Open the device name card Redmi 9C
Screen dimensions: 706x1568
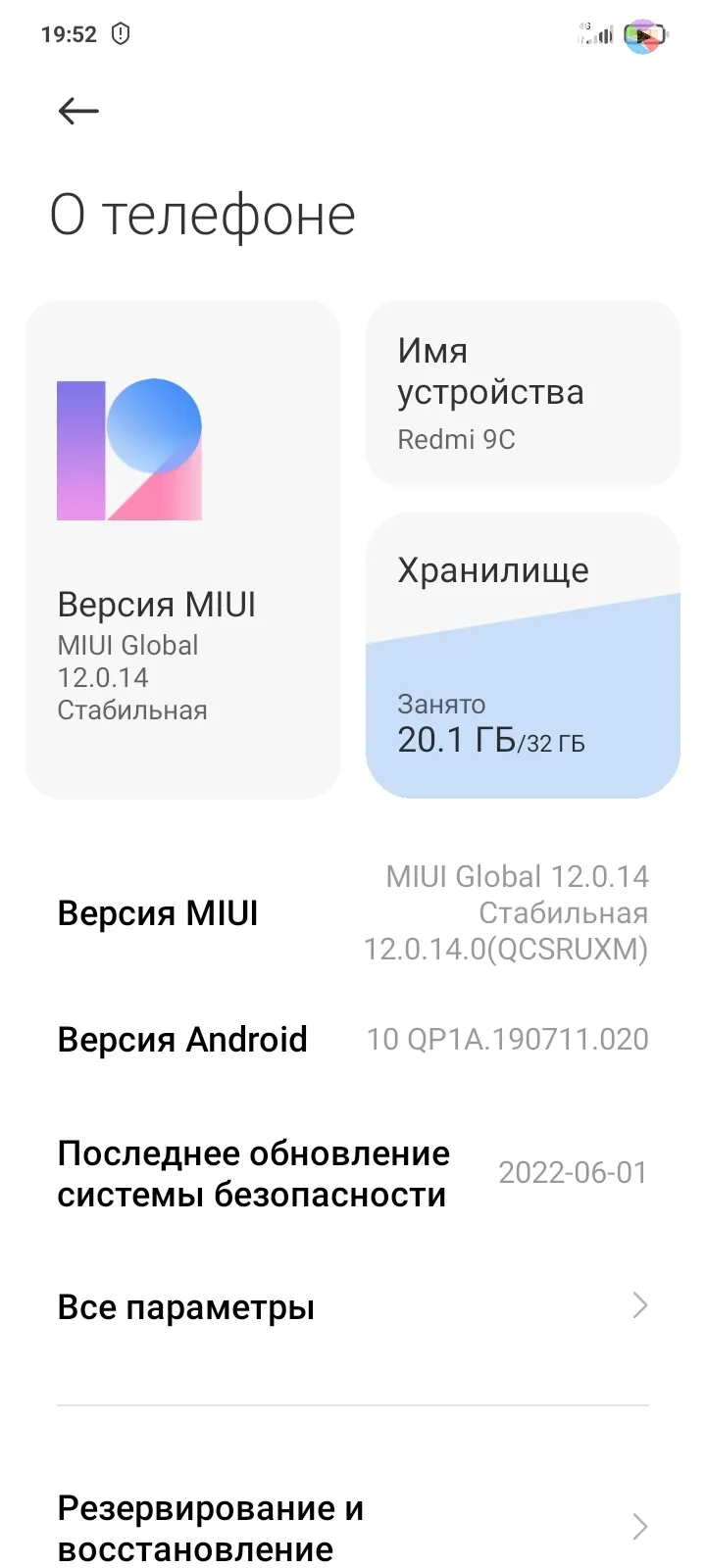click(522, 394)
